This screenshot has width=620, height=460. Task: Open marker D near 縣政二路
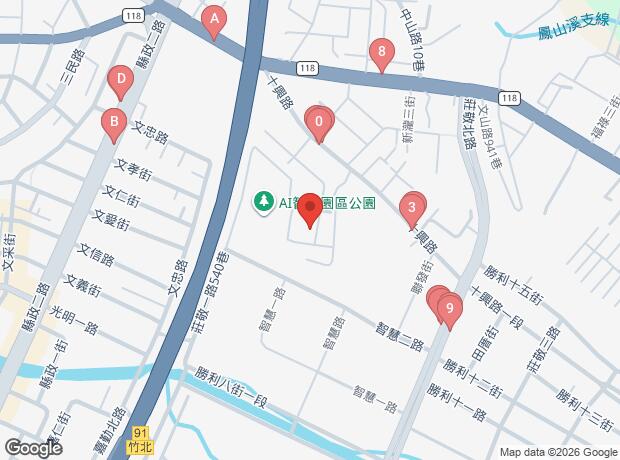click(121, 82)
